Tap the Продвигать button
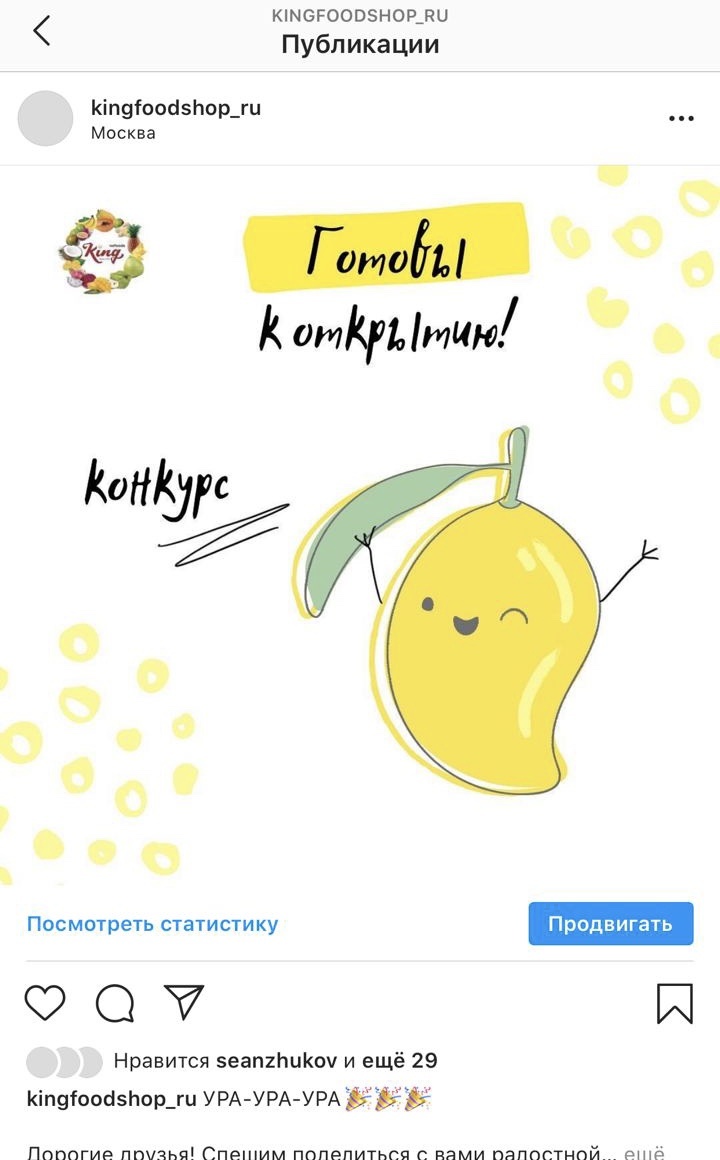 pyautogui.click(x=610, y=923)
